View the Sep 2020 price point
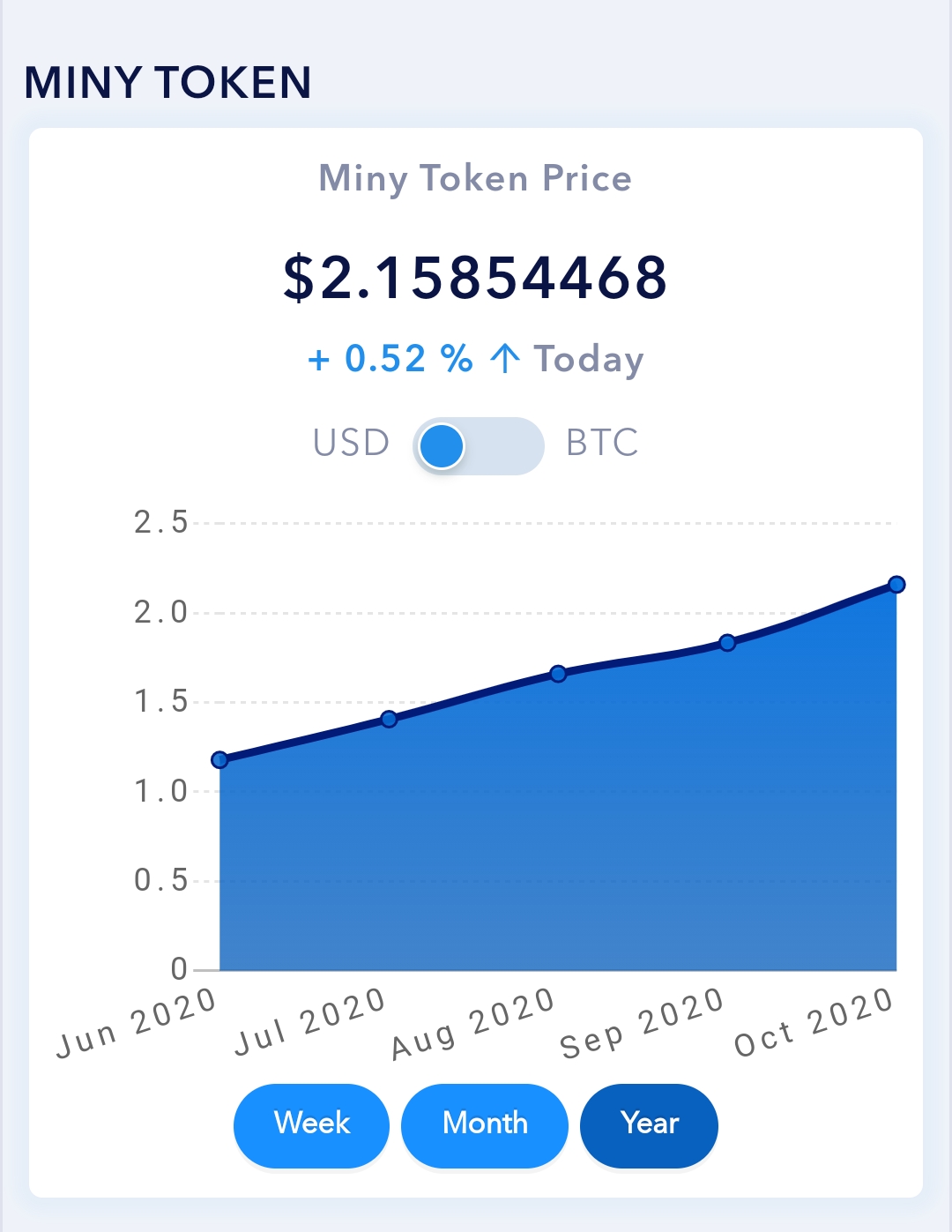This screenshot has height=1232, width=952. pyautogui.click(x=727, y=643)
